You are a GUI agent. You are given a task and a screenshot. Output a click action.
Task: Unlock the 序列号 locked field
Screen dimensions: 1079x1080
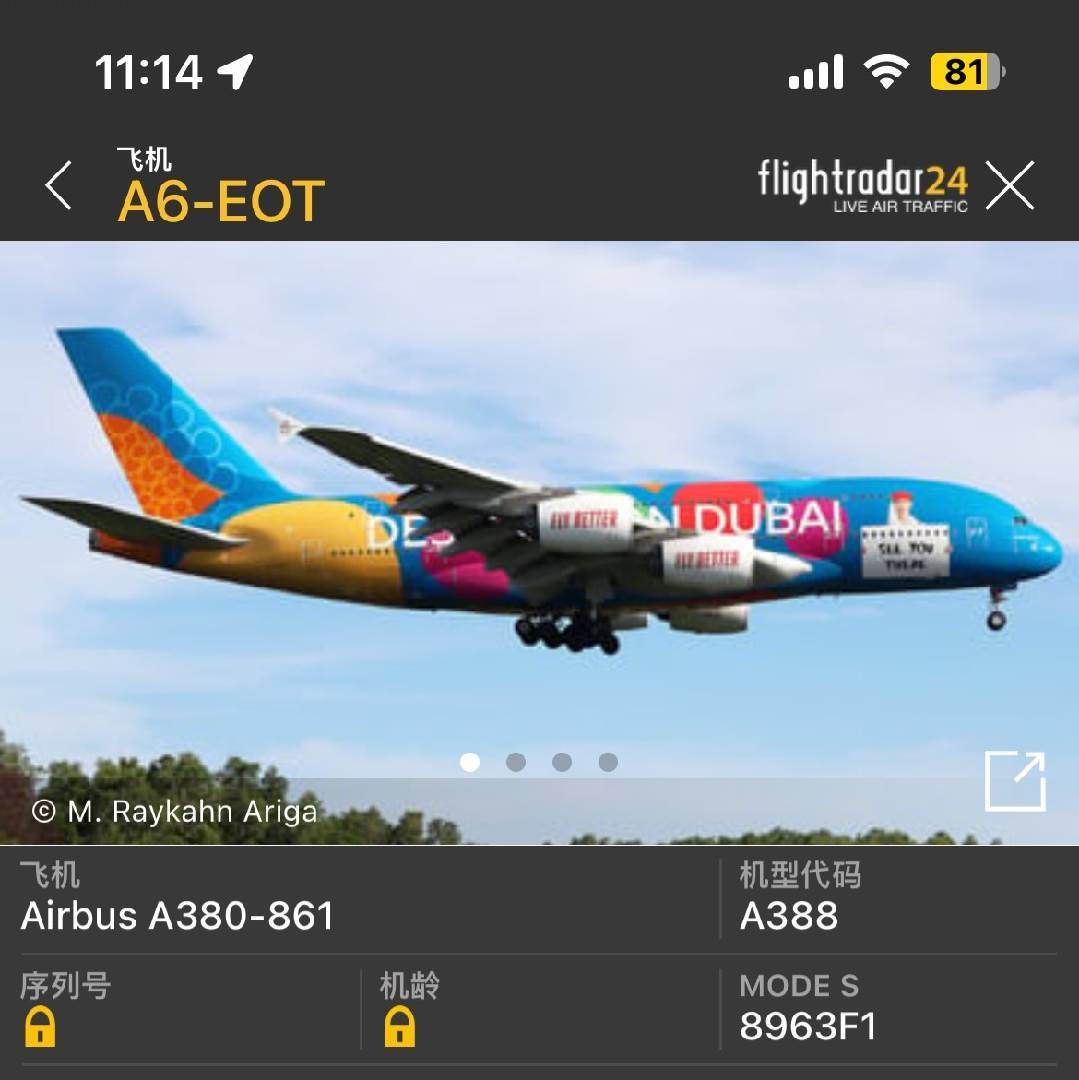40,1028
